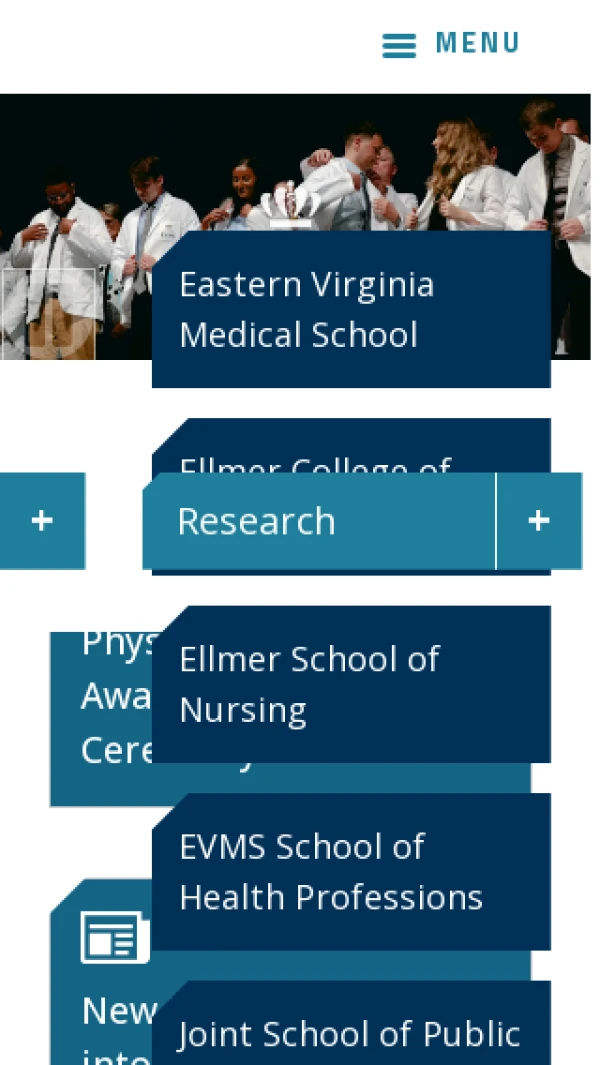Open the MENU hamburger button

(451, 44)
